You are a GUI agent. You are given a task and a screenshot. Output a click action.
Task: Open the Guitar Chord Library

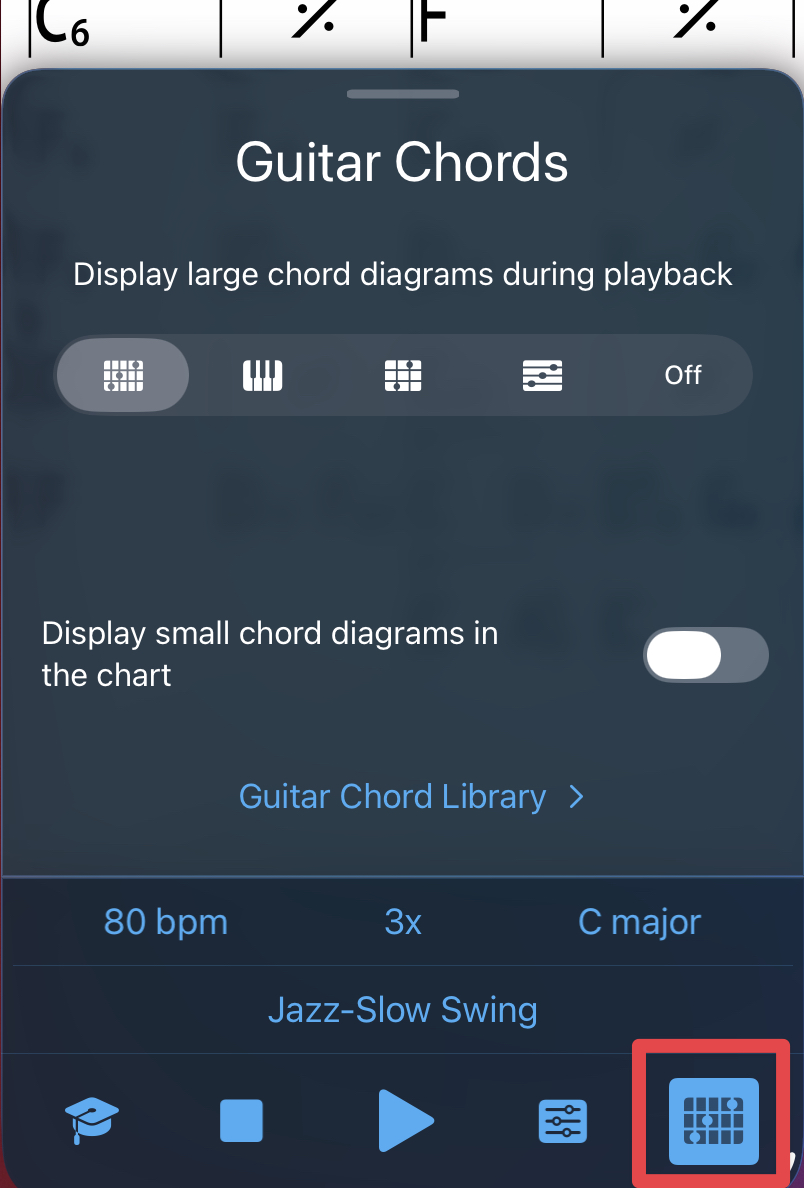pyautogui.click(x=411, y=797)
